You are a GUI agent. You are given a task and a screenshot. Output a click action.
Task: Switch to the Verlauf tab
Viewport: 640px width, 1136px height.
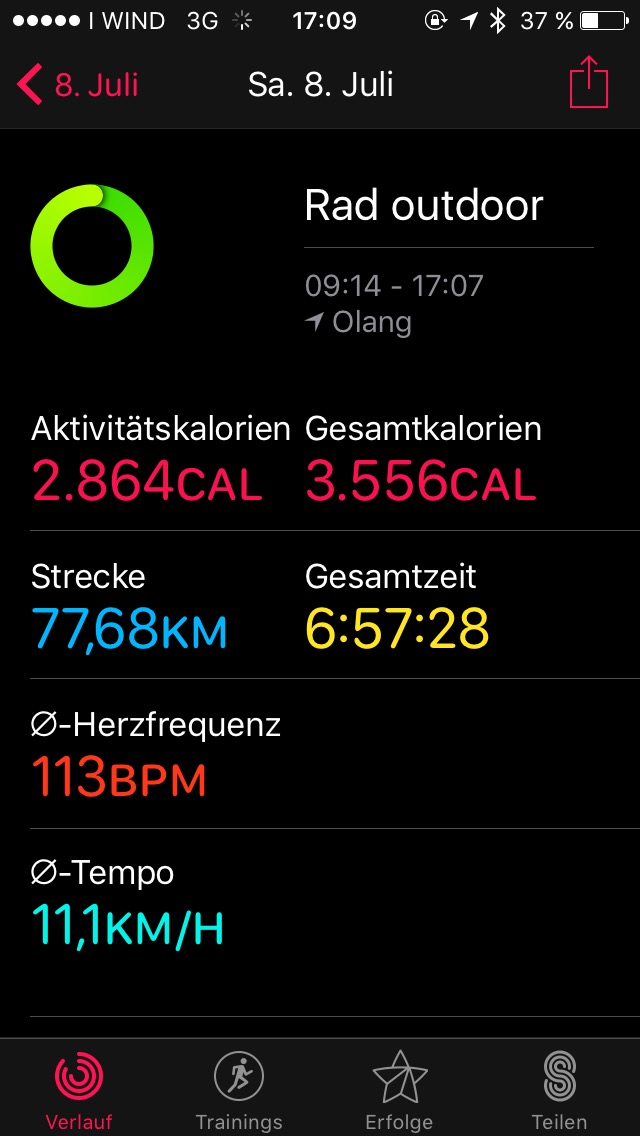click(79, 1089)
